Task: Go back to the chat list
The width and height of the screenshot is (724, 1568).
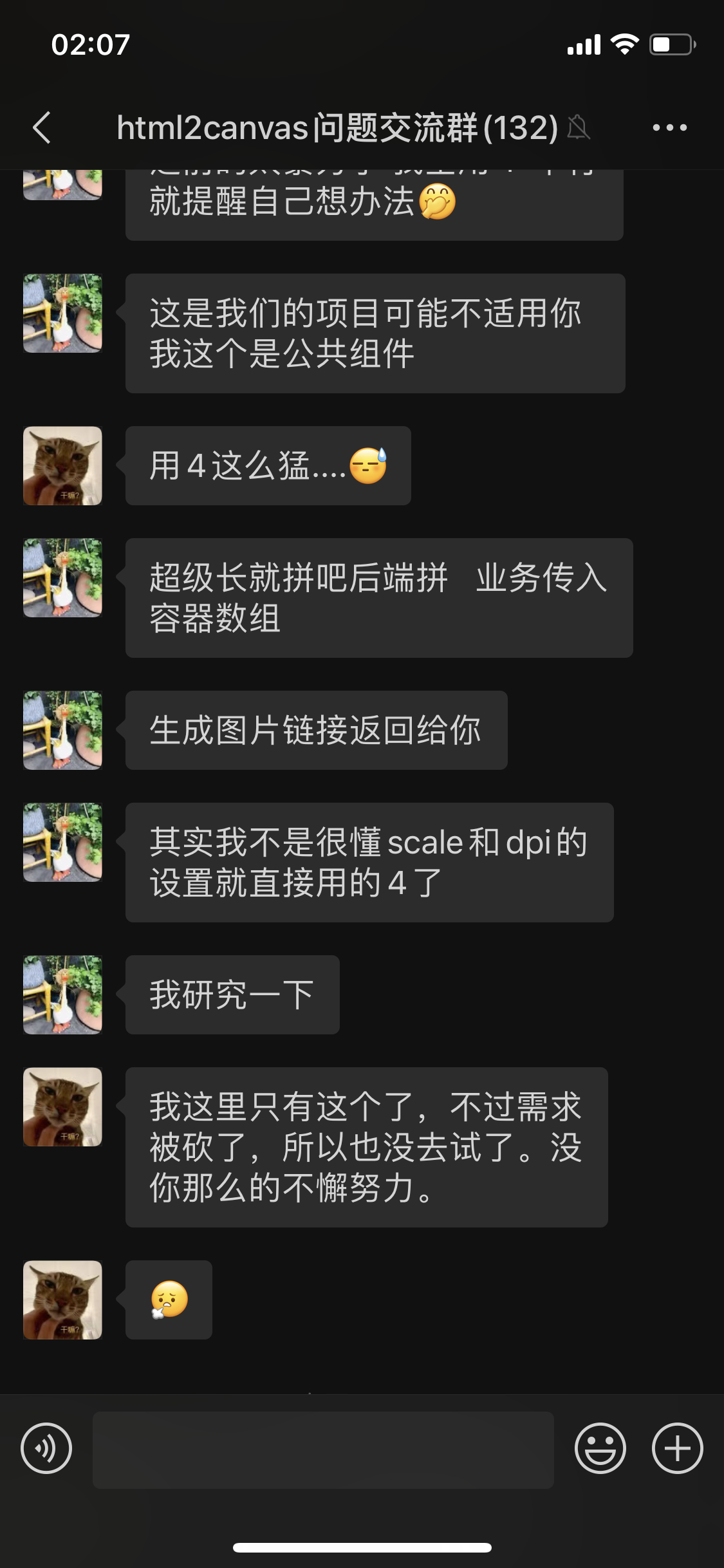Action: (42, 127)
